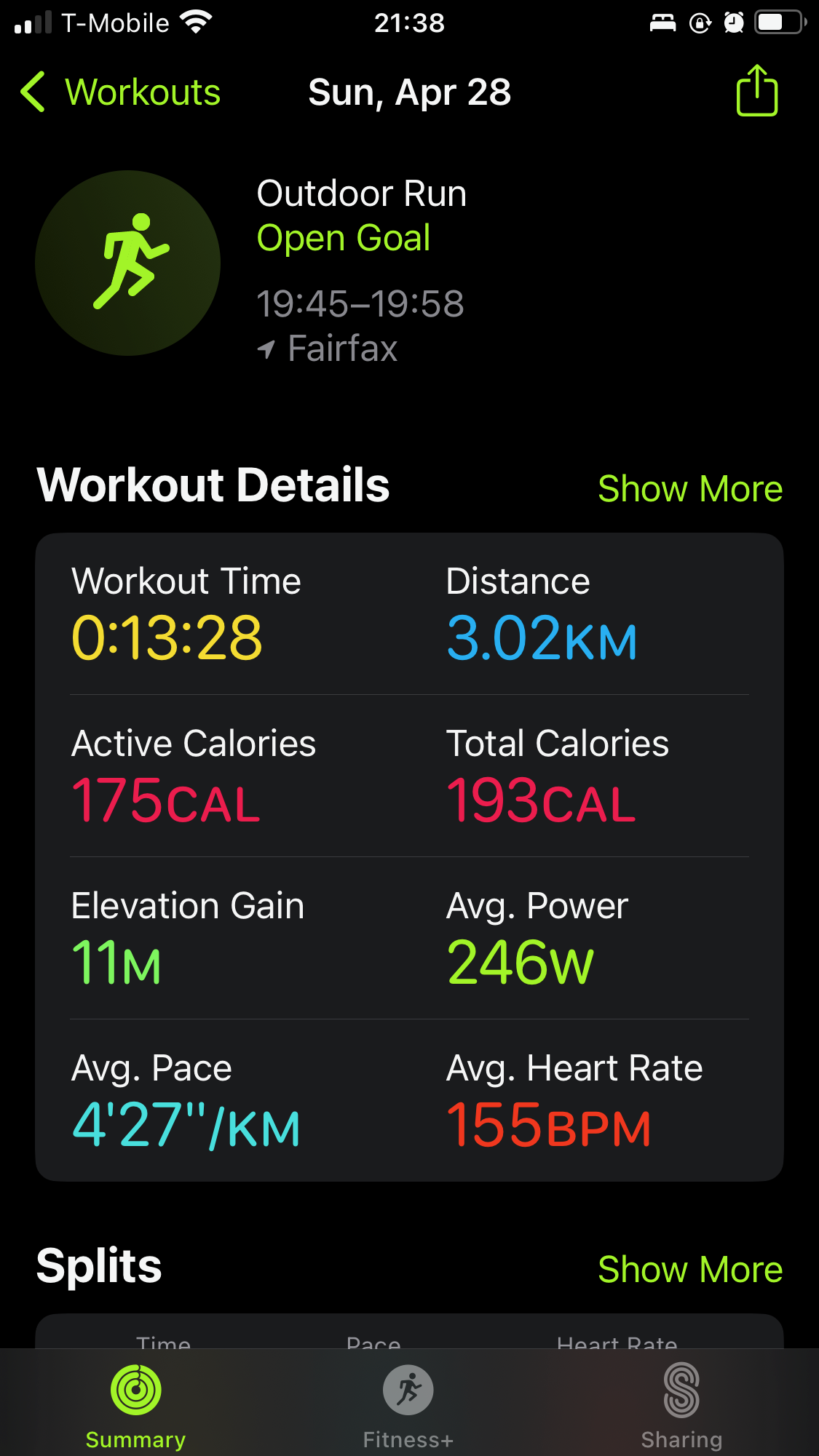
Task: Show more Splits
Action: coord(689,1269)
